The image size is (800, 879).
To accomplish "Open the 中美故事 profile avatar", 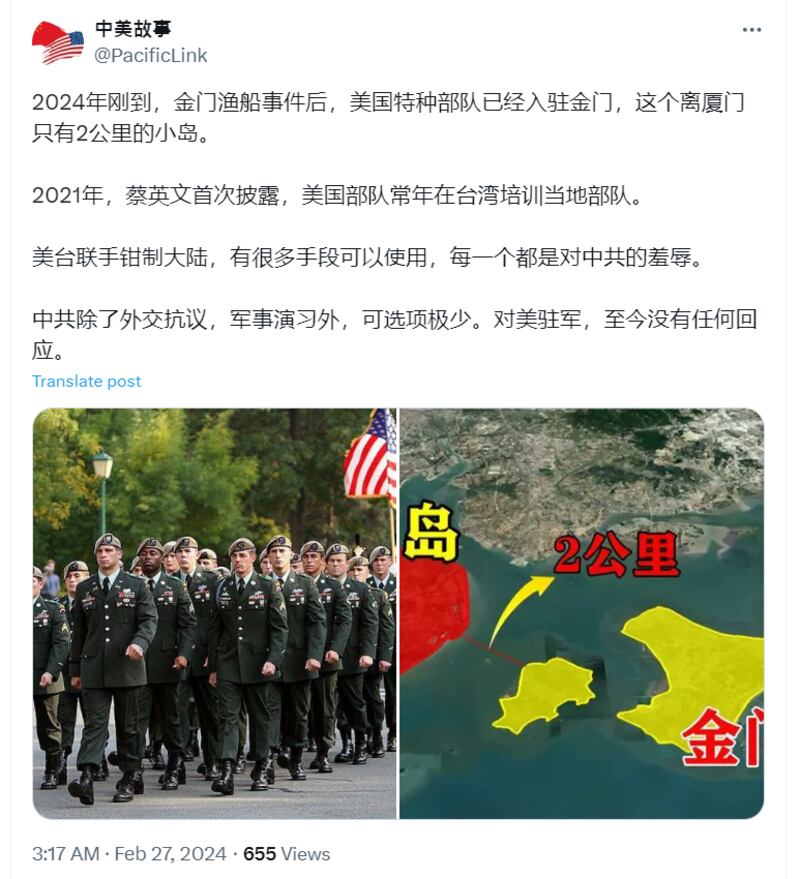I will [57, 42].
